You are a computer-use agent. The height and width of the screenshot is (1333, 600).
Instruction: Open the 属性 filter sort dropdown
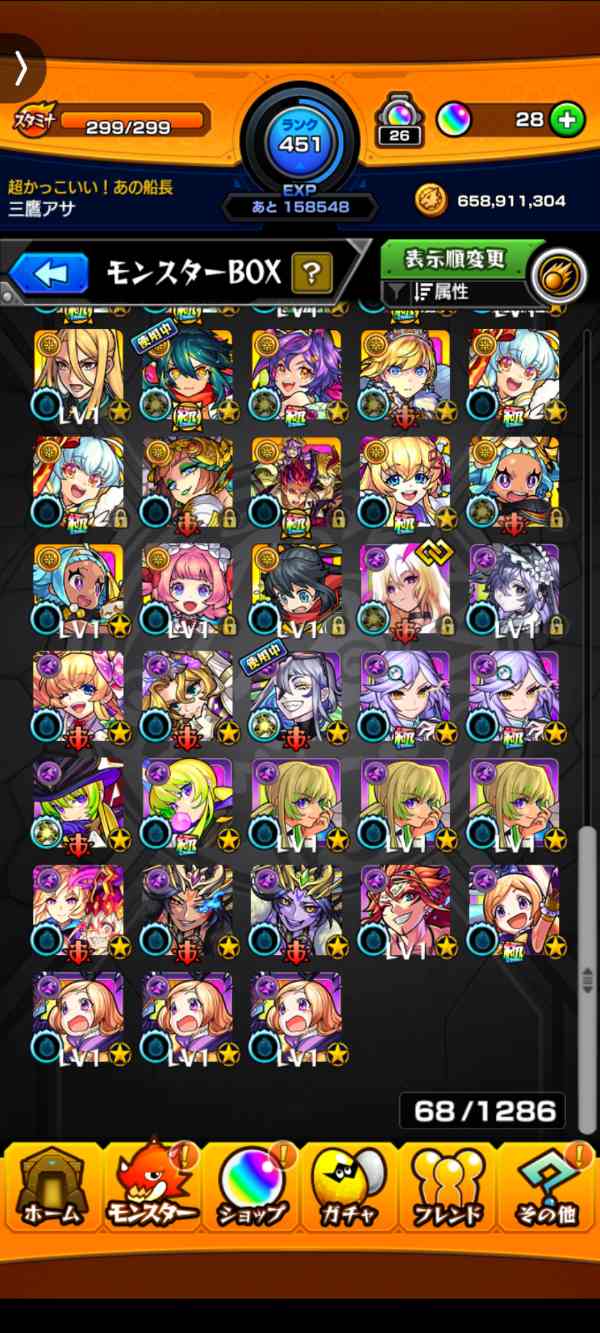(x=455, y=293)
